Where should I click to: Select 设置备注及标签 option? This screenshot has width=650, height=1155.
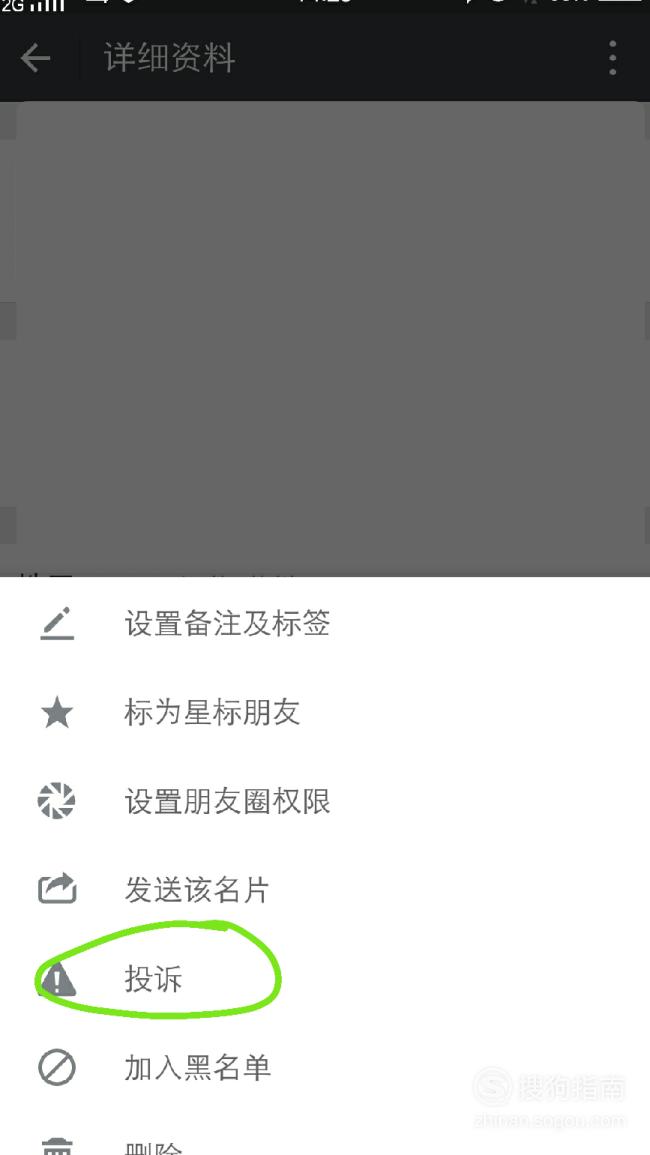[x=325, y=623]
